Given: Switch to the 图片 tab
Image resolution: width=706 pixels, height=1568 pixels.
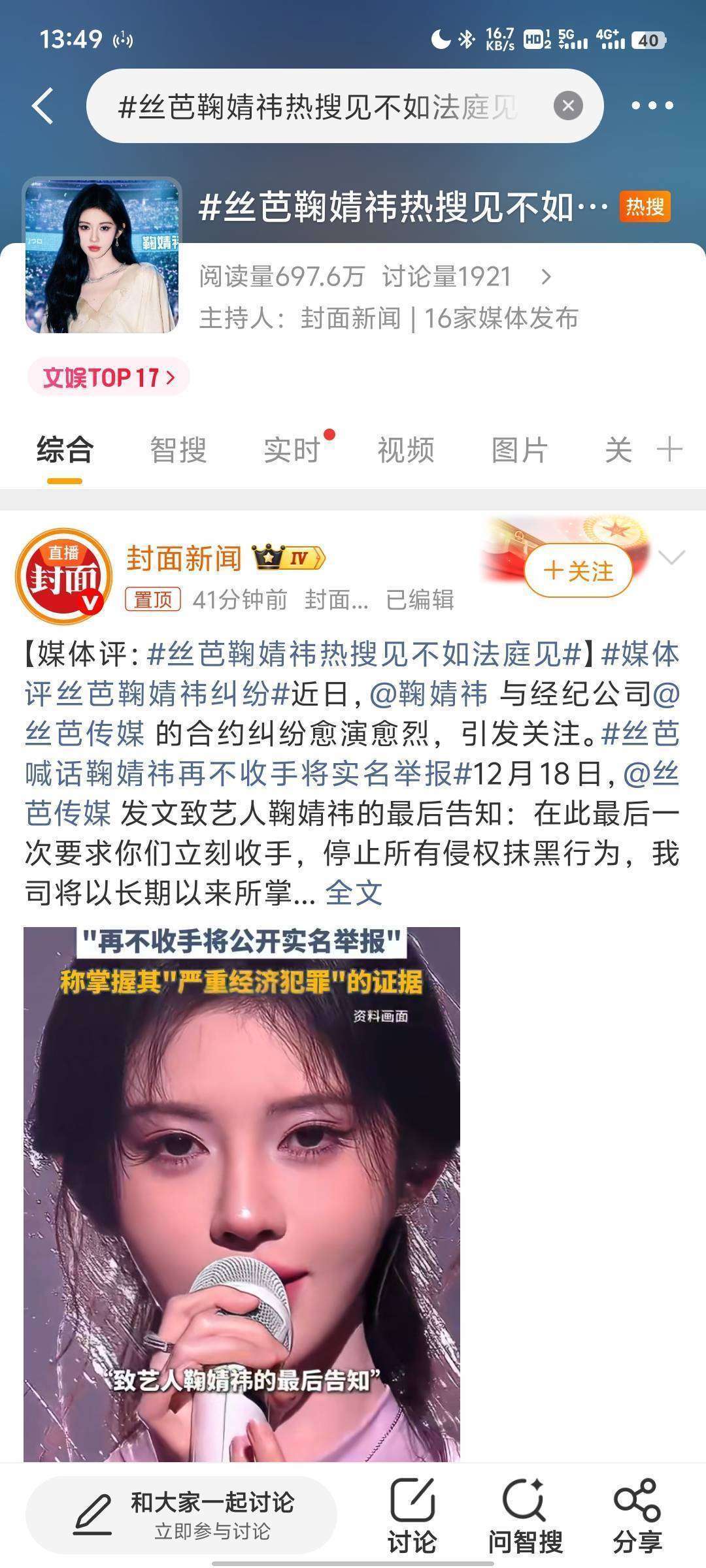Looking at the screenshot, I should point(519,450).
